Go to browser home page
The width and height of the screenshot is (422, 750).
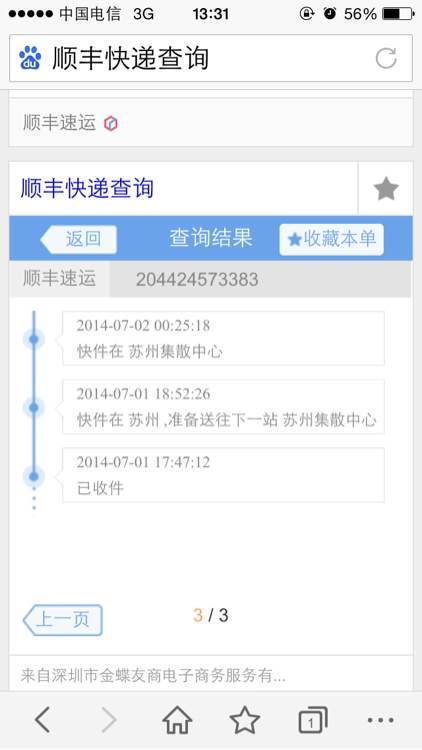point(177,719)
